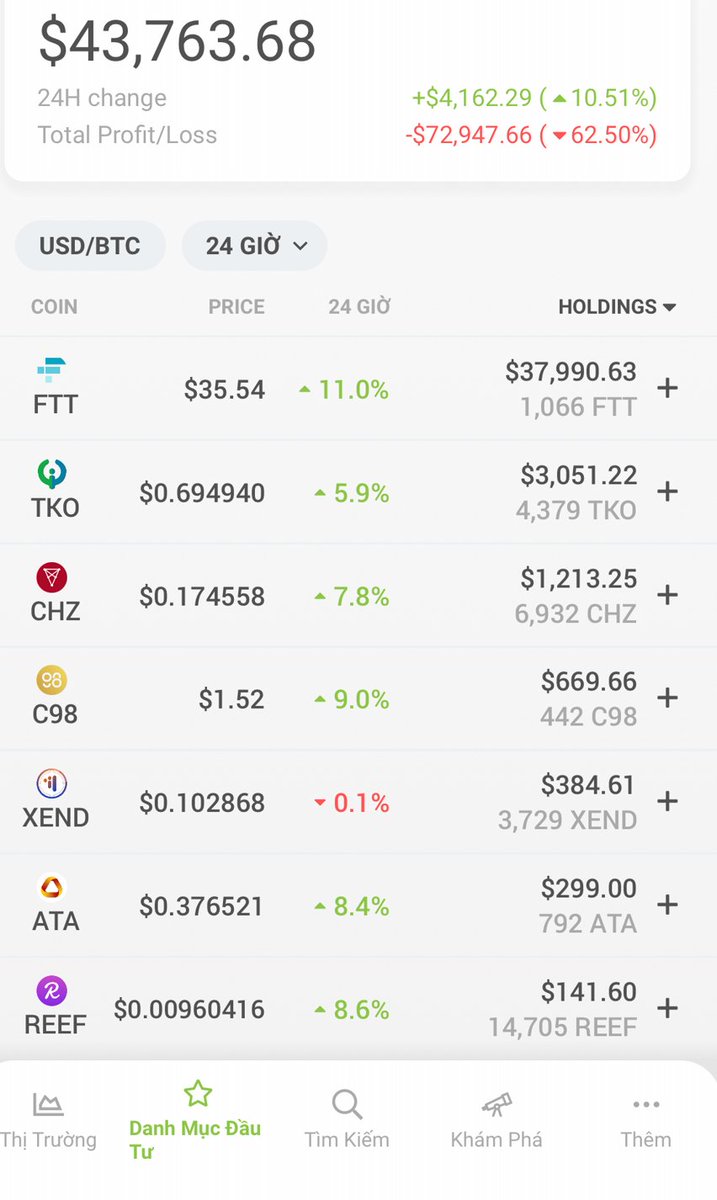The width and height of the screenshot is (717, 1200).
Task: Open the 24 GIỜ timeframe dropdown
Action: click(255, 245)
